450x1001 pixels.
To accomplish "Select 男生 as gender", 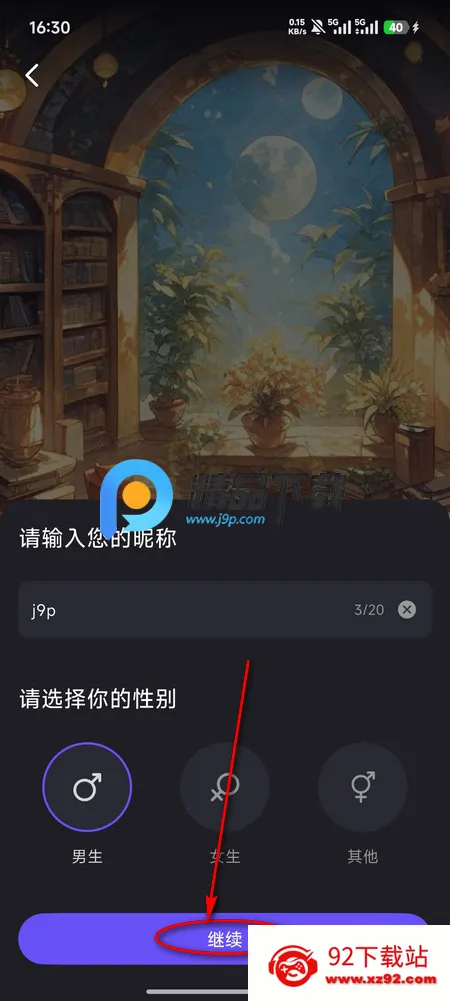I will click(x=87, y=787).
